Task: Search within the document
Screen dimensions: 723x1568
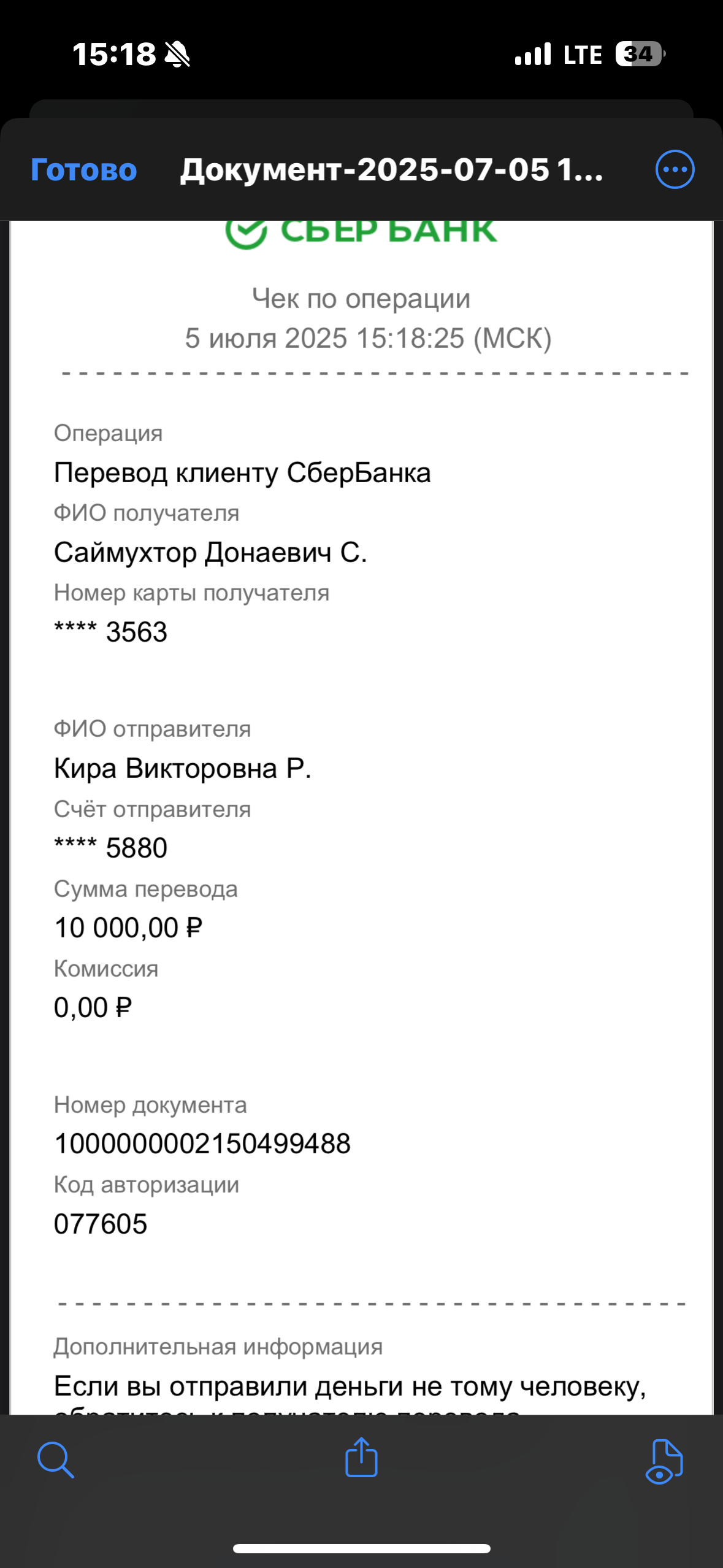Action: tap(56, 1459)
